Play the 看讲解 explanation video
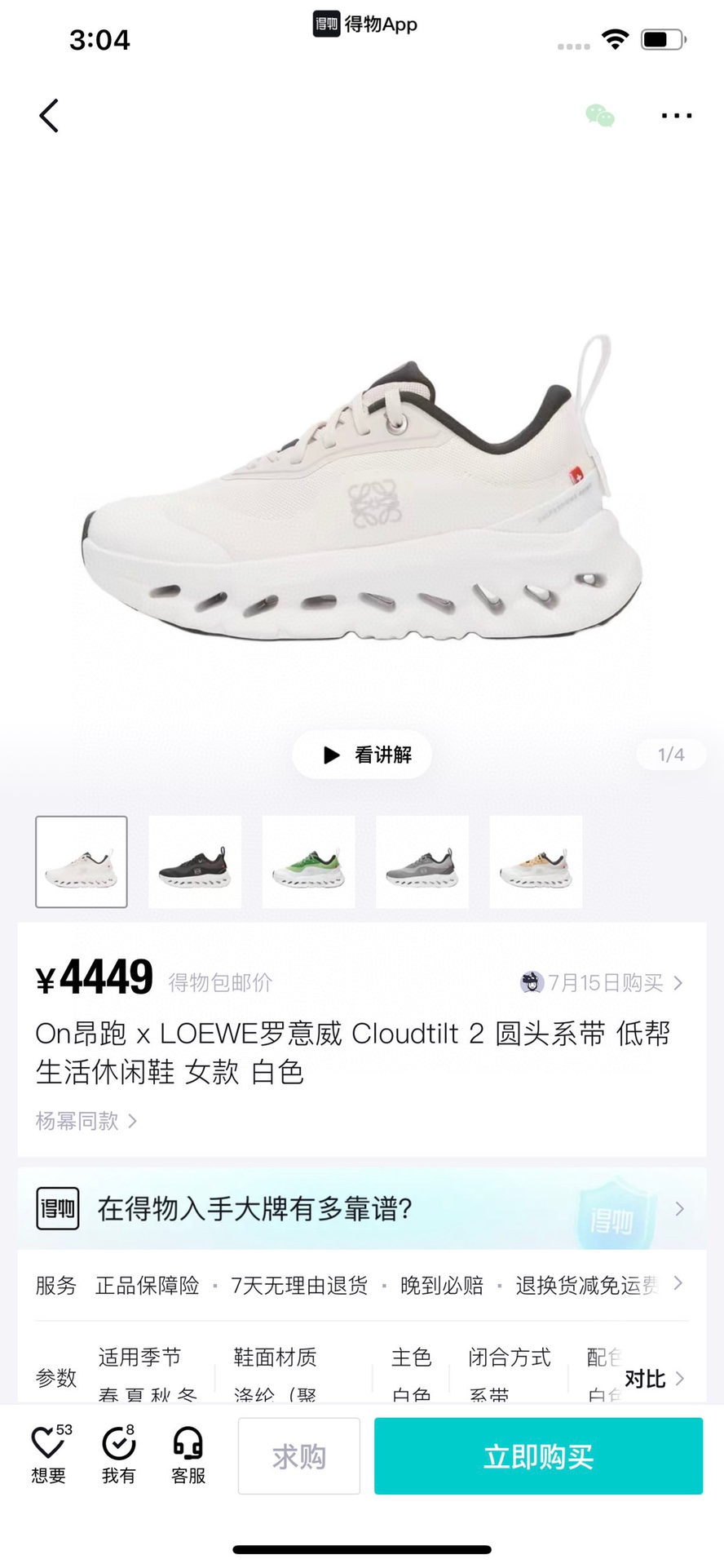 362,755
